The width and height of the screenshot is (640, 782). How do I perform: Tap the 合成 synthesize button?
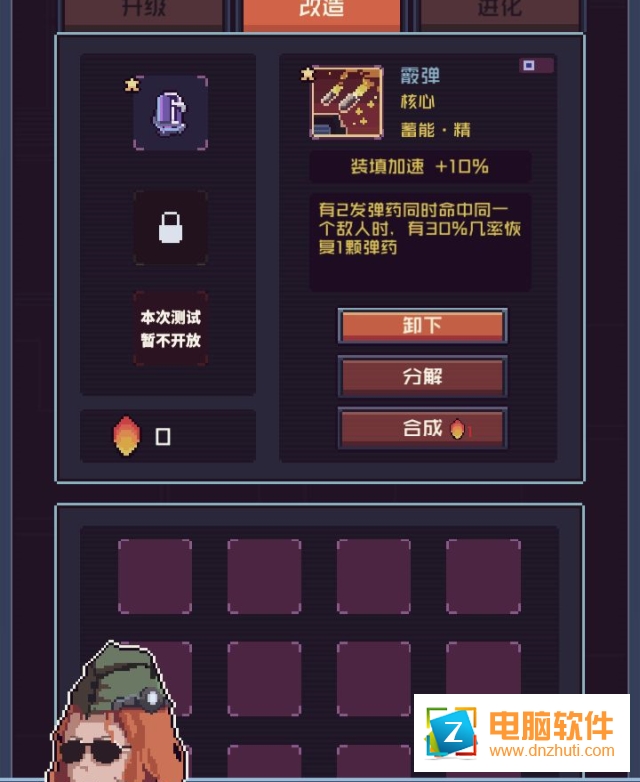[422, 428]
